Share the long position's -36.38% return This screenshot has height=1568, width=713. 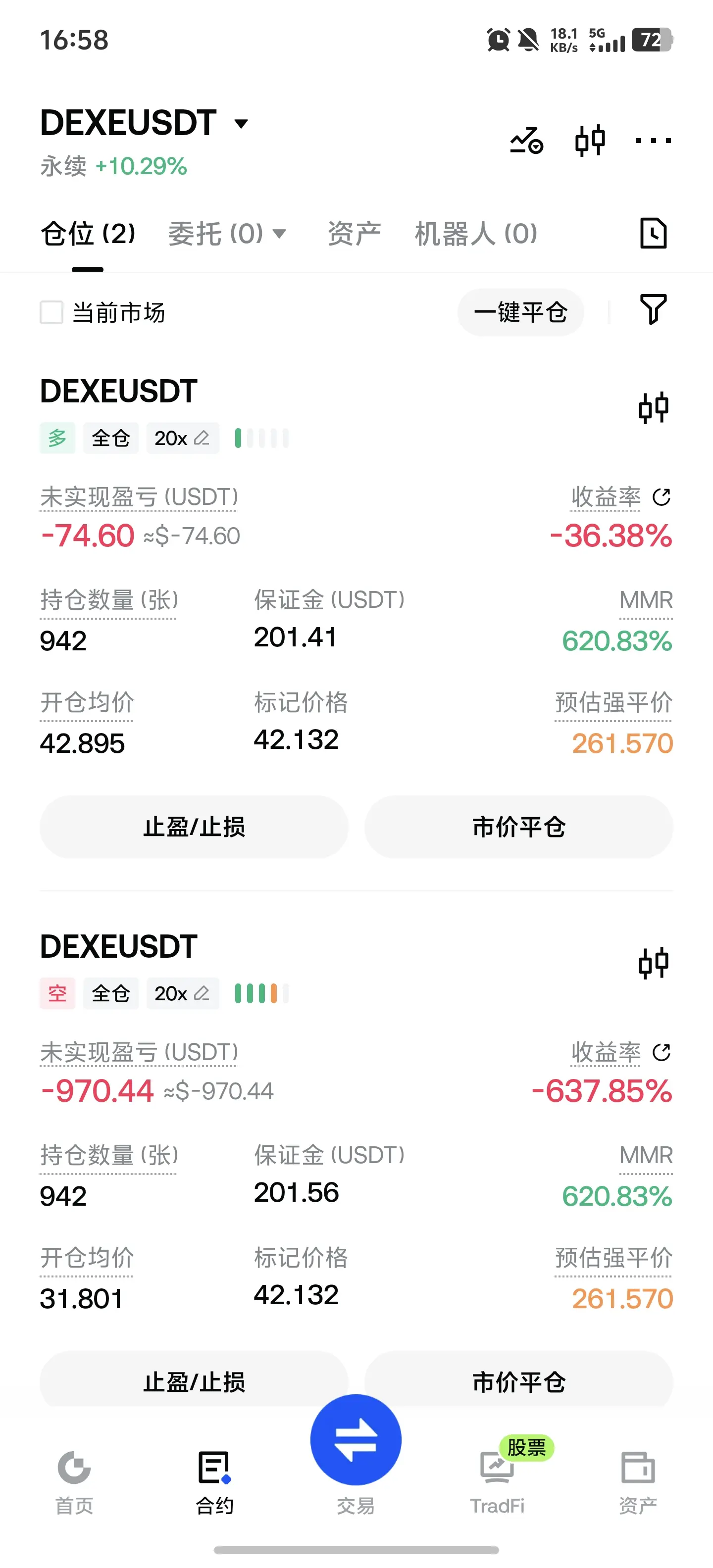(x=661, y=497)
